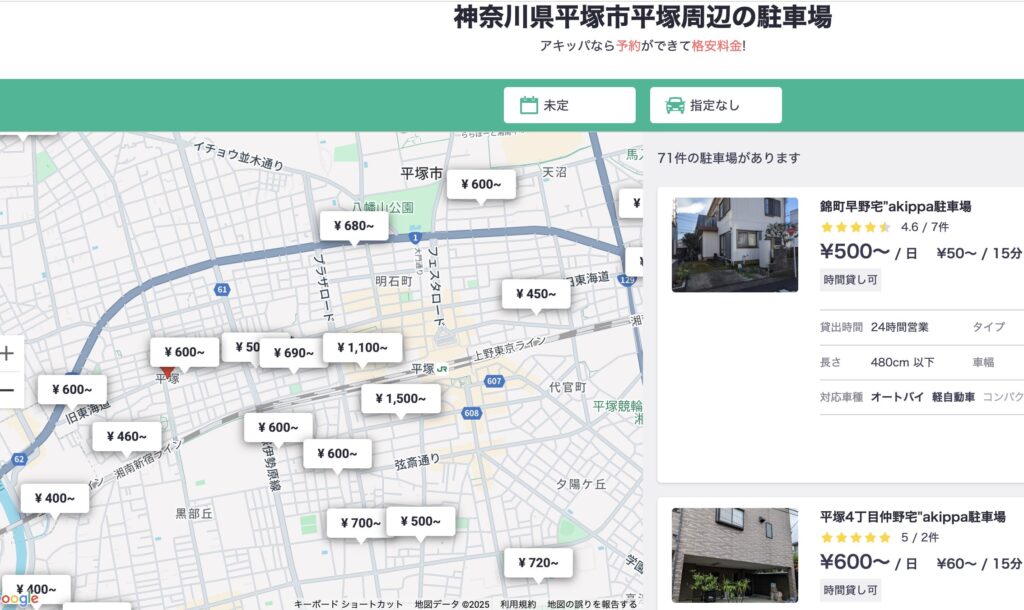Report a map error via 地図の誤りを報告する
This screenshot has width=1024, height=610.
591,604
